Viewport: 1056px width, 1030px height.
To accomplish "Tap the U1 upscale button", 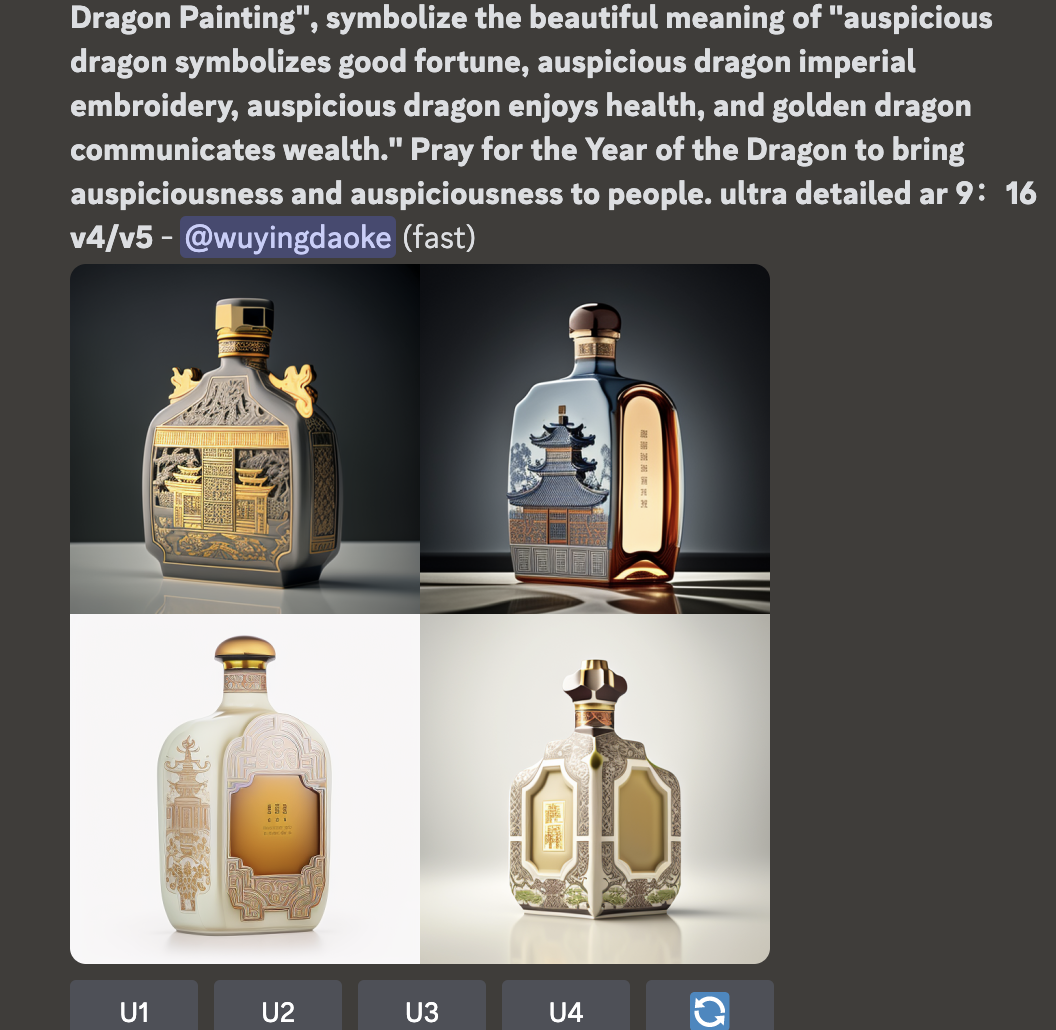I will (134, 1008).
